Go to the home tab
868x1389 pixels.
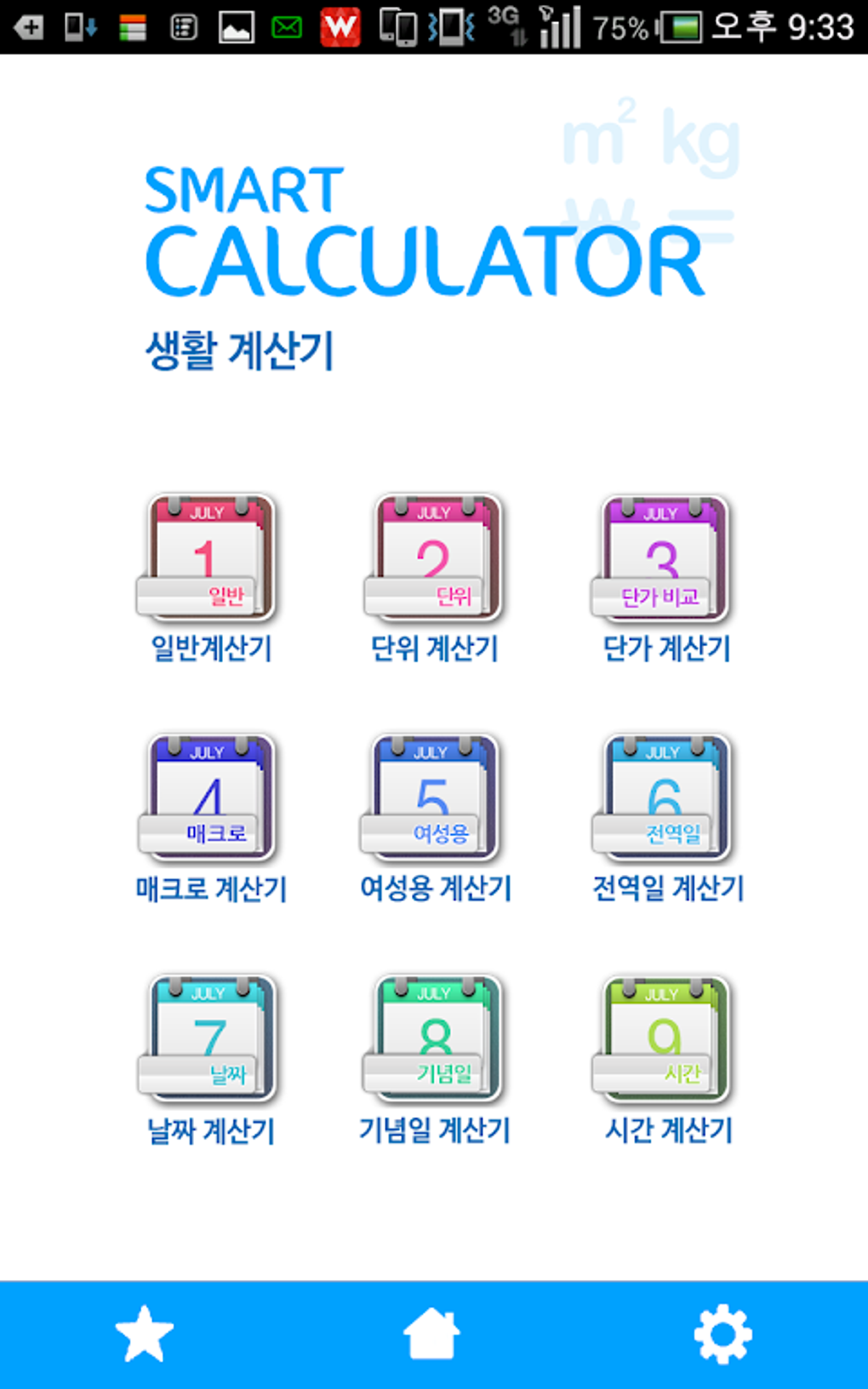(432, 1334)
